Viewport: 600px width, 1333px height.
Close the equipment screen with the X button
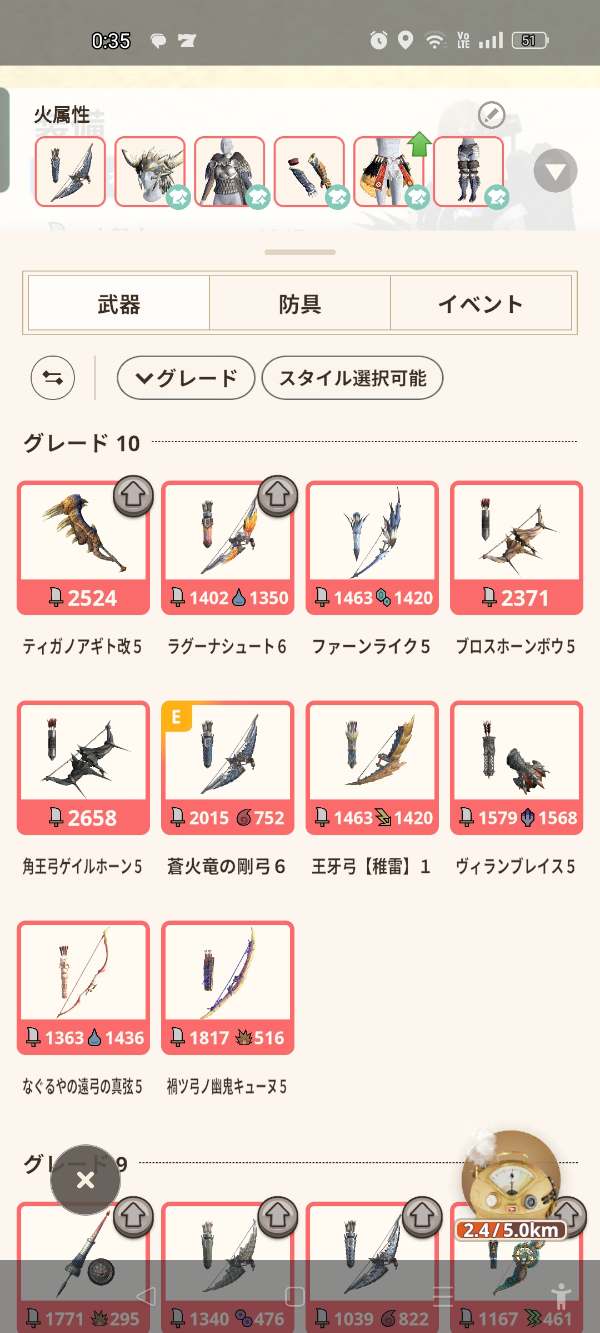click(x=86, y=1180)
